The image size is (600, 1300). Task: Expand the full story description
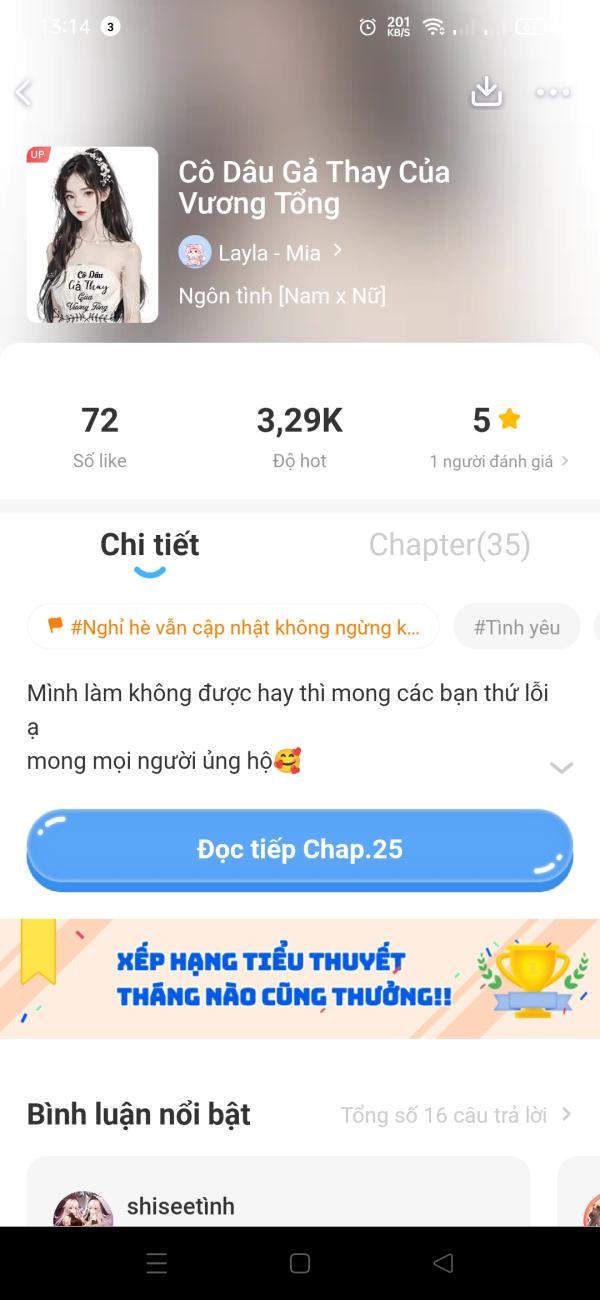[x=561, y=767]
